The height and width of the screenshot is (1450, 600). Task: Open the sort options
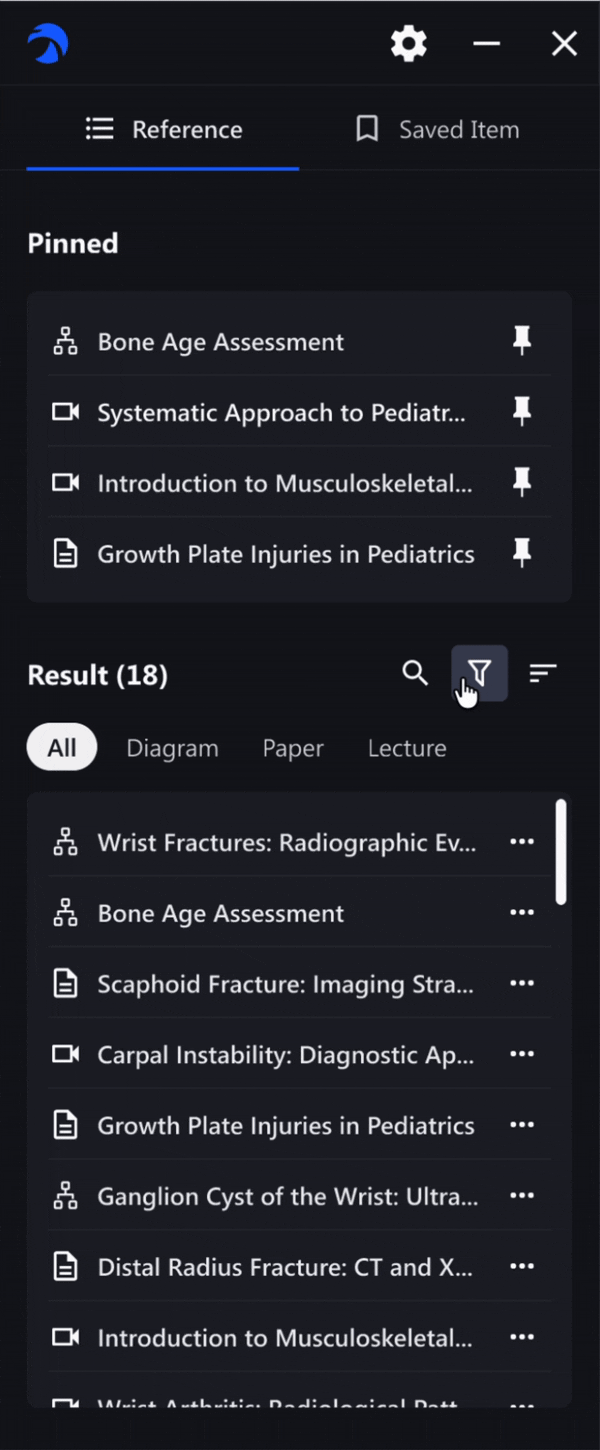[x=543, y=673]
